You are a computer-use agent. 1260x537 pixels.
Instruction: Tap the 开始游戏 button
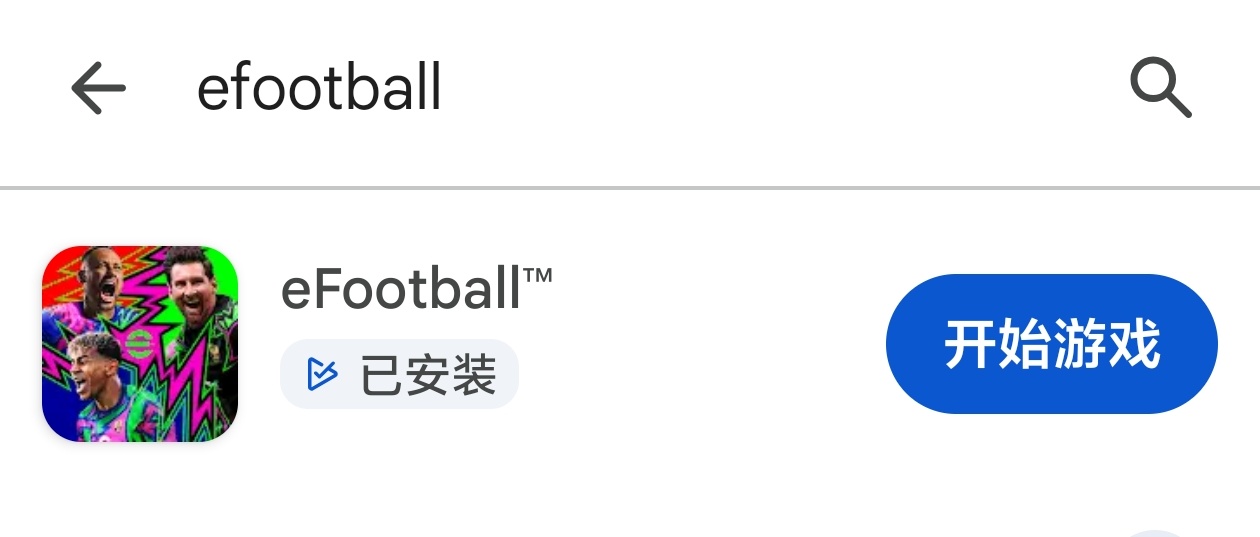1051,344
